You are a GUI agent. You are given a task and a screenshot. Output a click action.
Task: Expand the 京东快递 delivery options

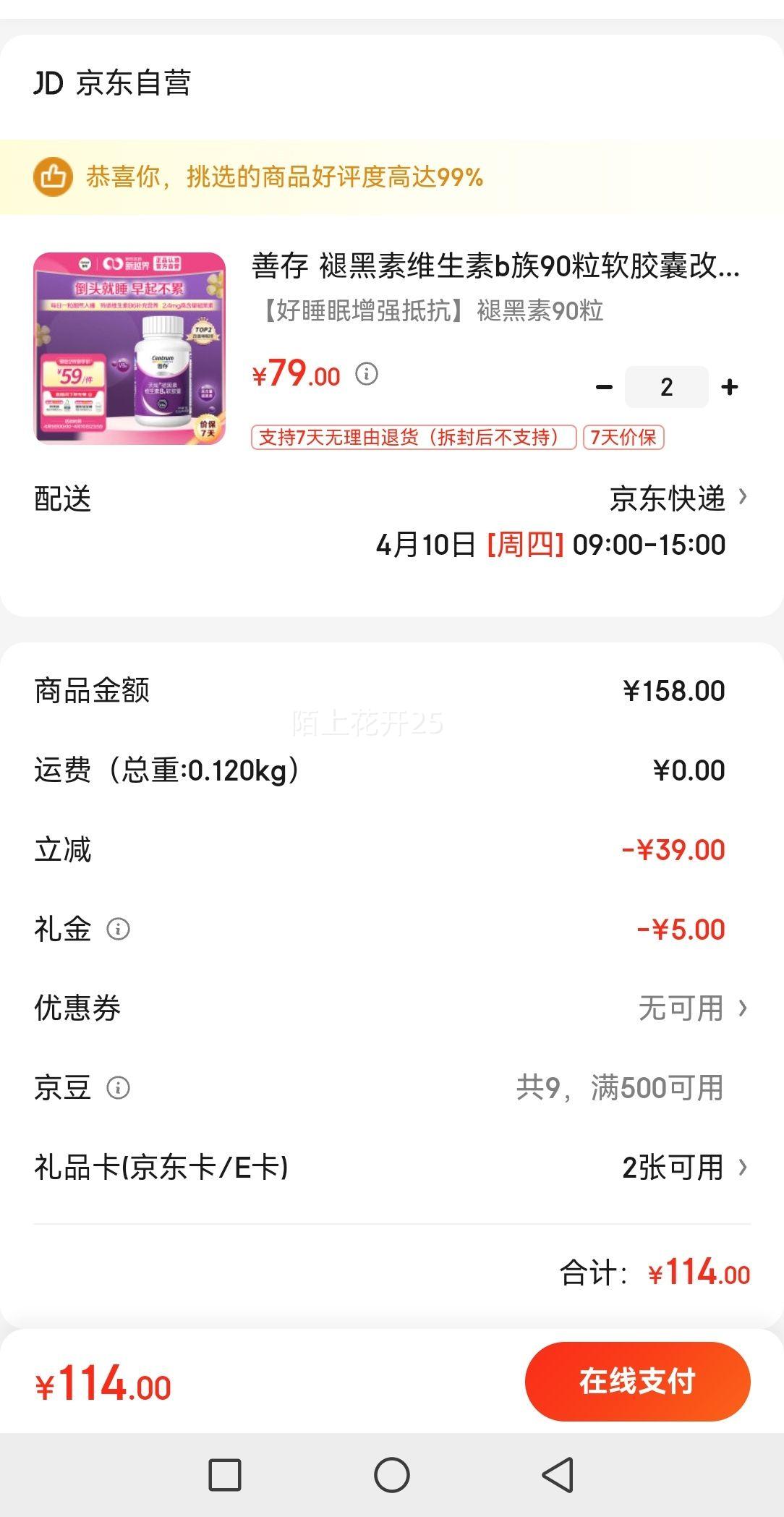673,499
